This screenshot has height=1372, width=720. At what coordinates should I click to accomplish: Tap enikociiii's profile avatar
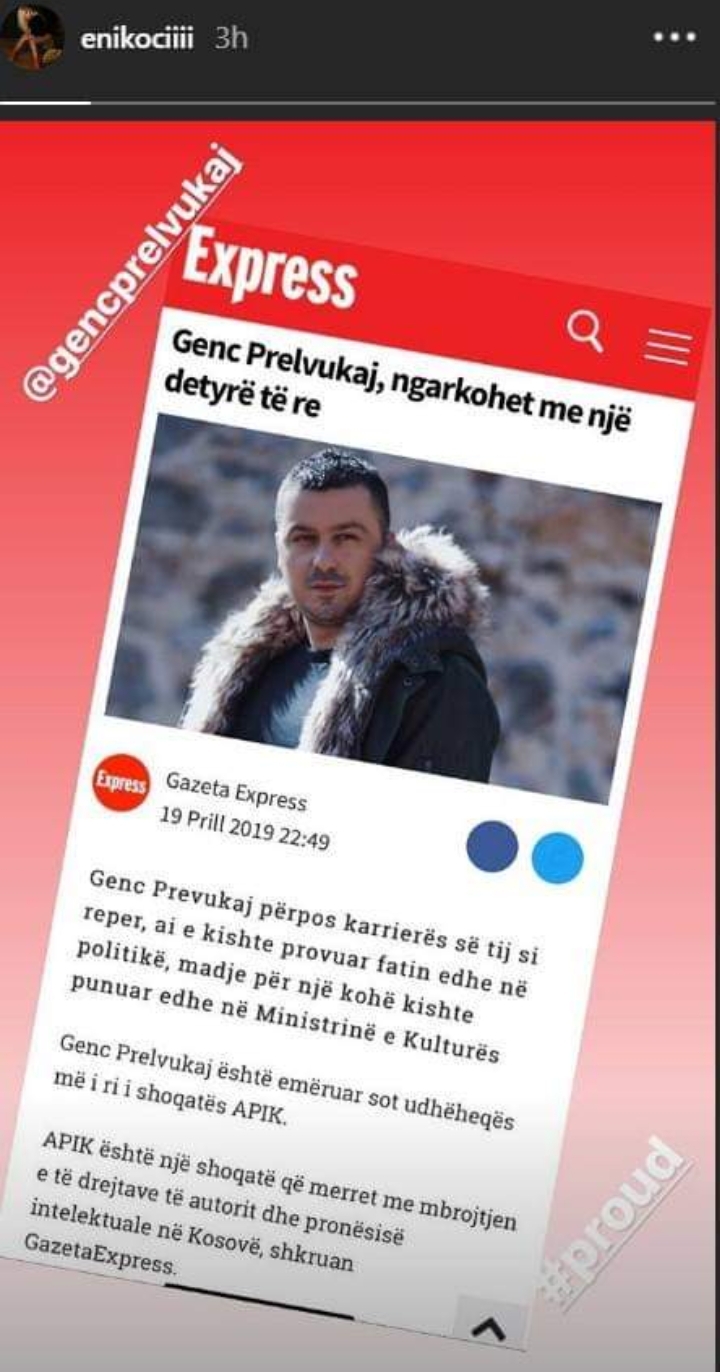pos(33,36)
